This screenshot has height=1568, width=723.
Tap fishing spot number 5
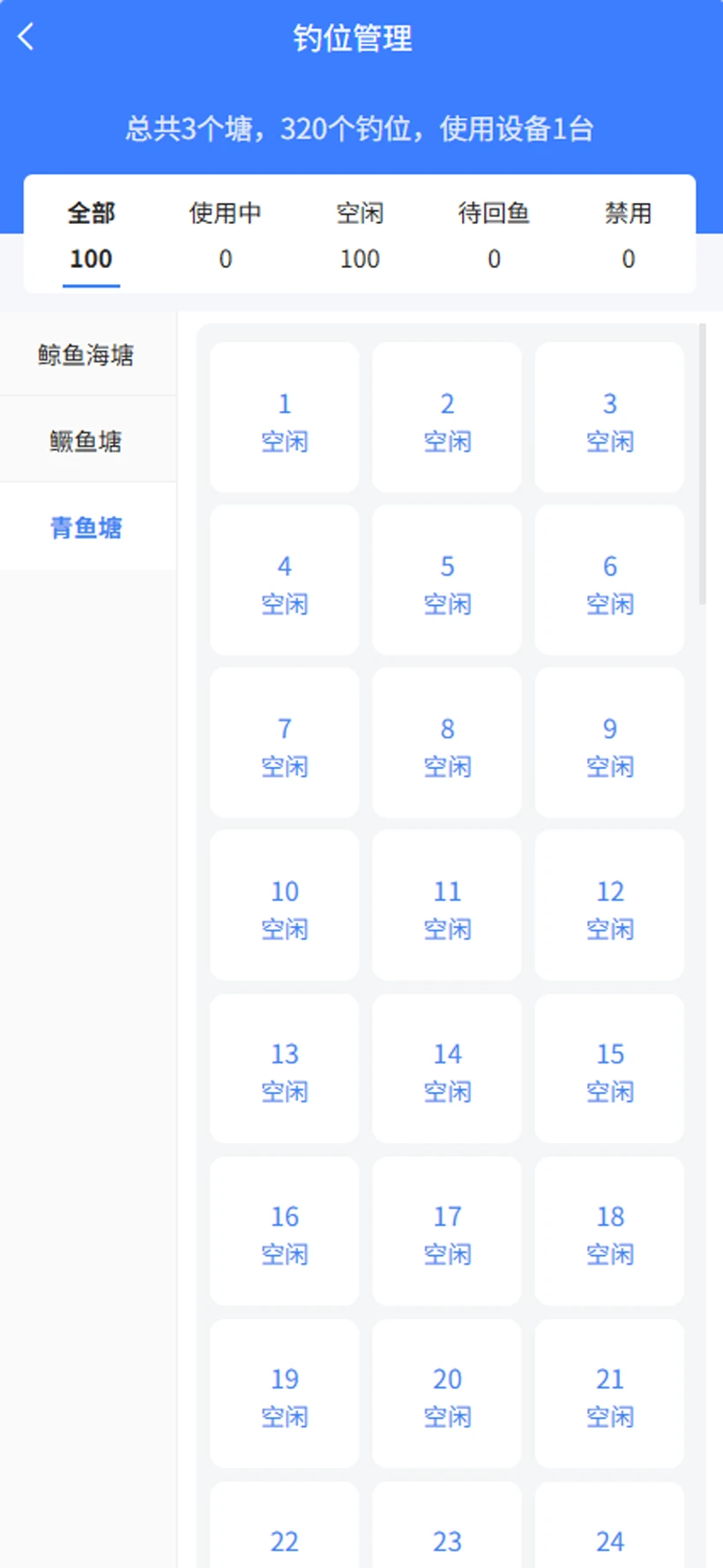point(447,580)
